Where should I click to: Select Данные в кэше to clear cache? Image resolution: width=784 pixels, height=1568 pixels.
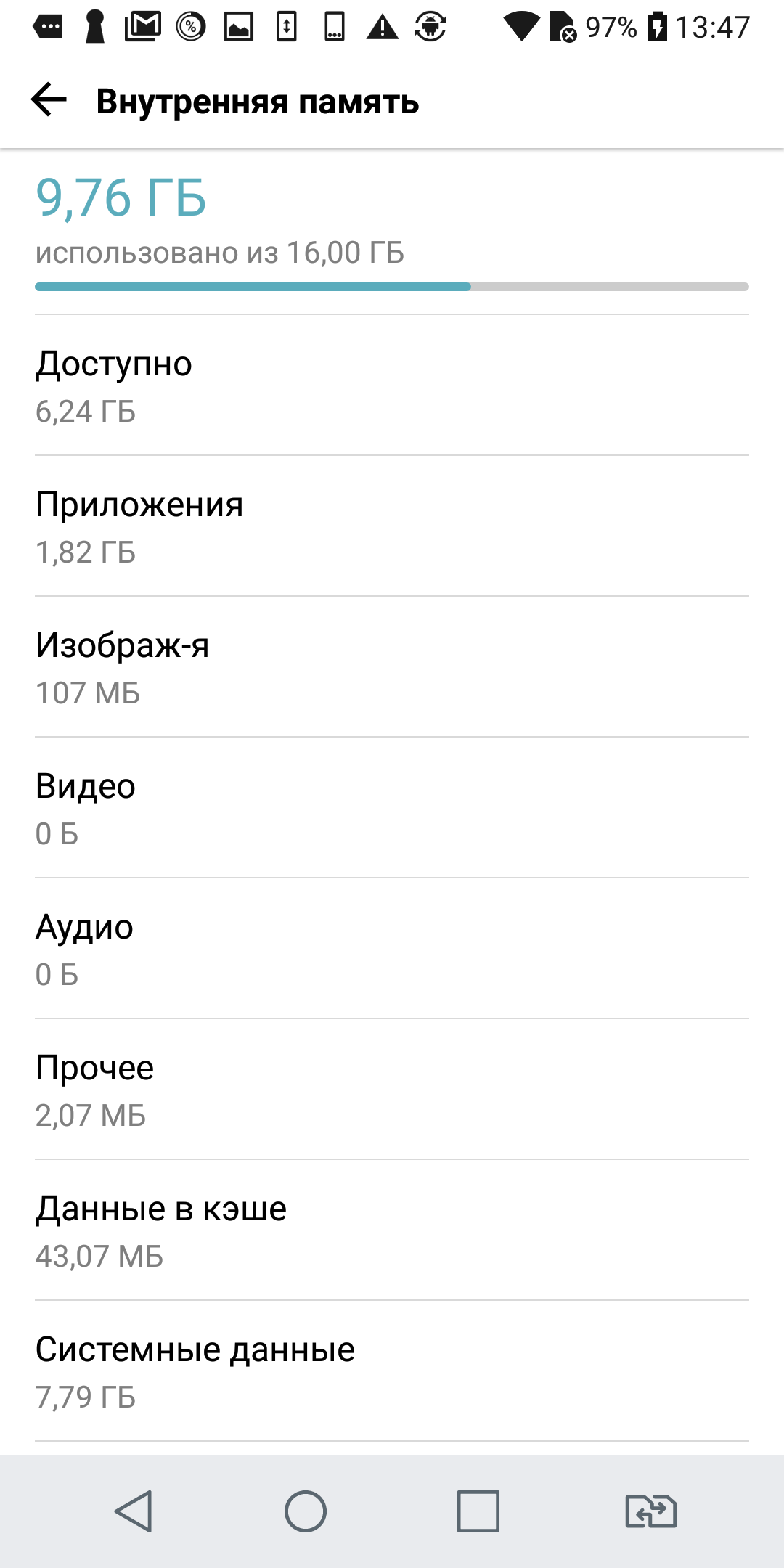[392, 1231]
